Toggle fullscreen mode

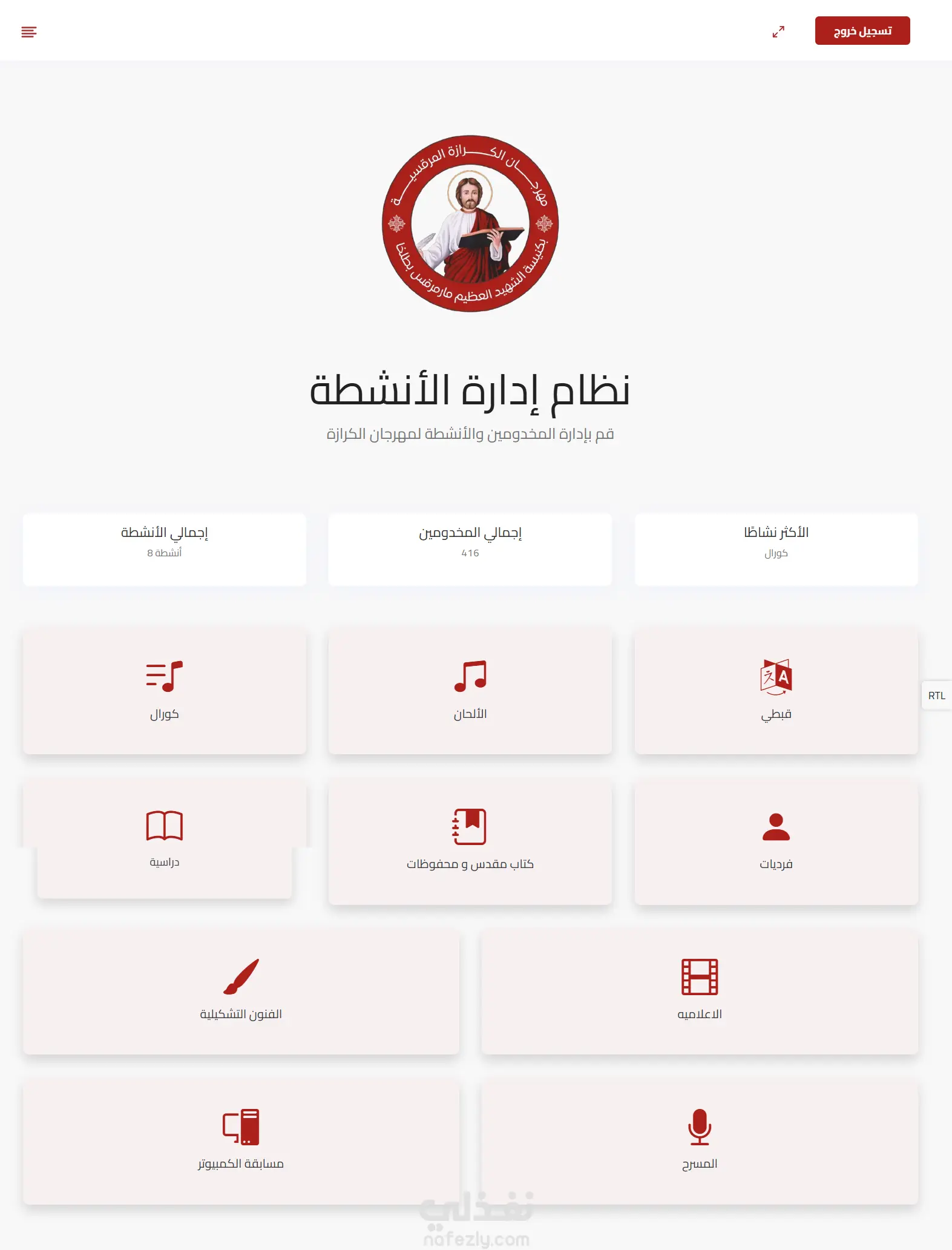click(778, 31)
